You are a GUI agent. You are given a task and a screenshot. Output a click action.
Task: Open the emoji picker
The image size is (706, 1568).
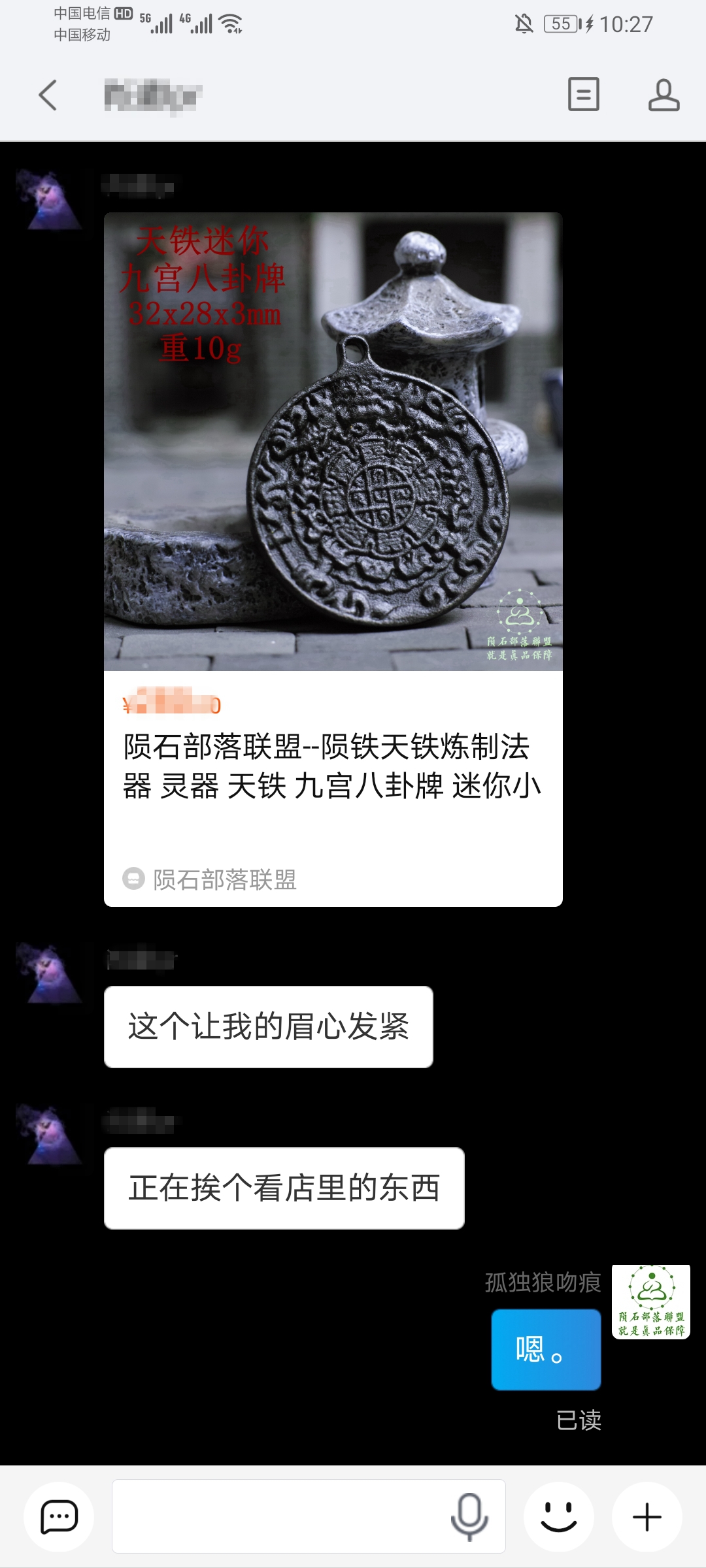tap(558, 1516)
